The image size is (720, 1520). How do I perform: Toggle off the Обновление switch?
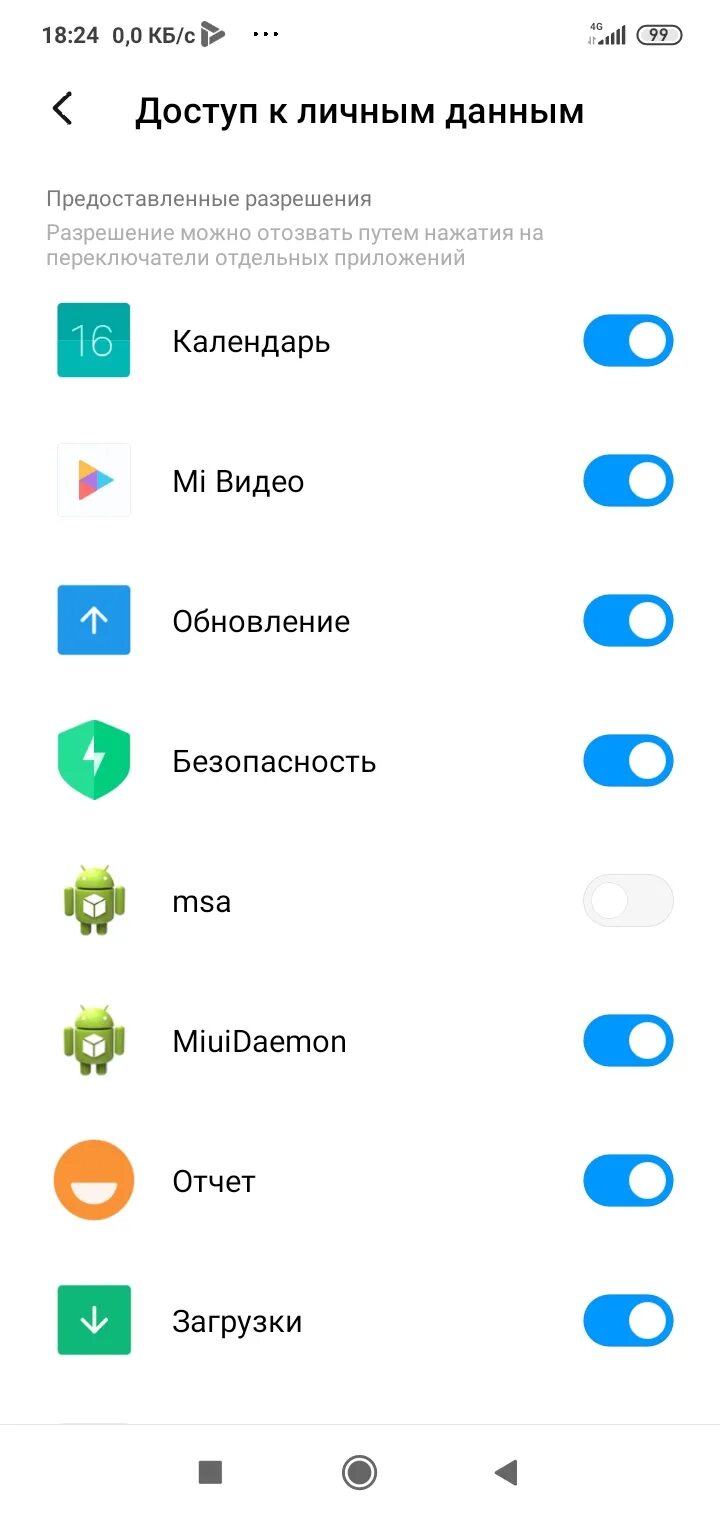(628, 622)
